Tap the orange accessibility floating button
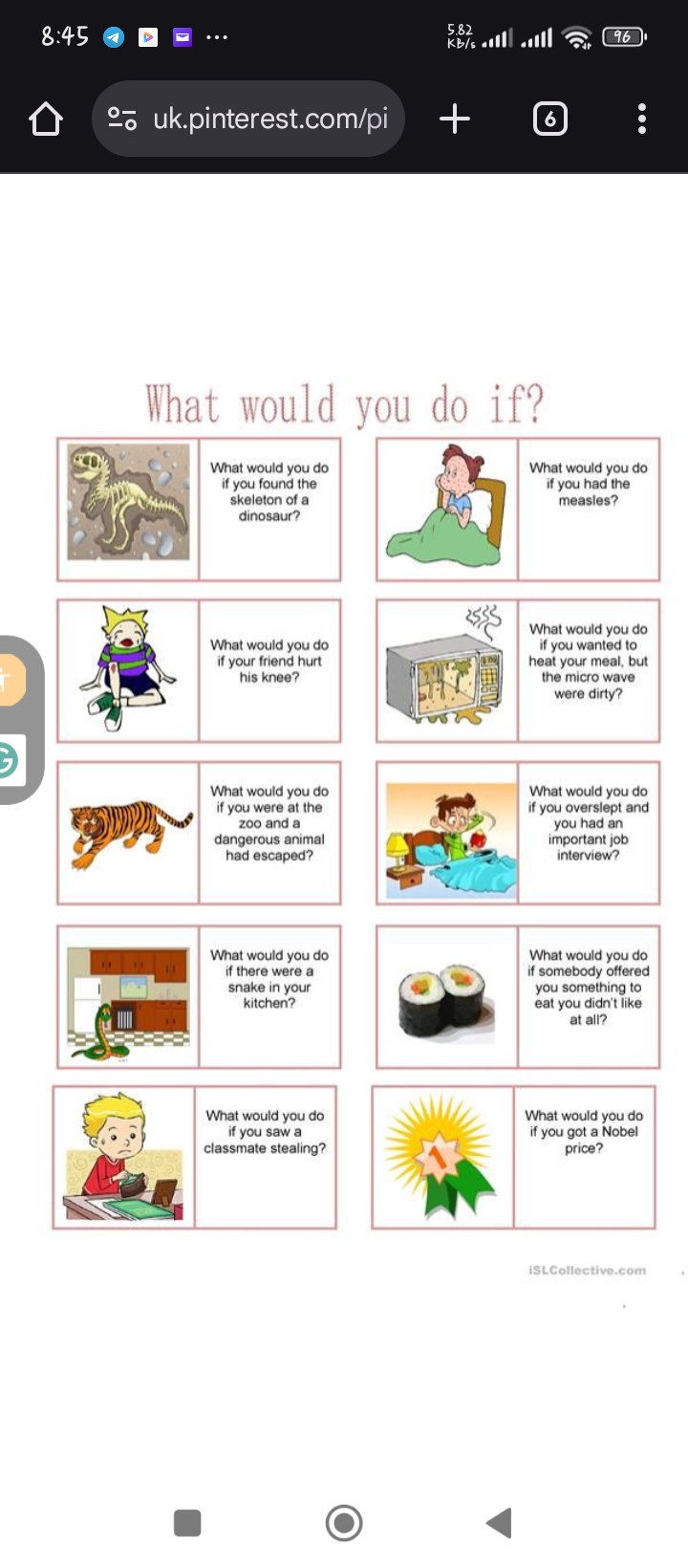 click(10, 680)
